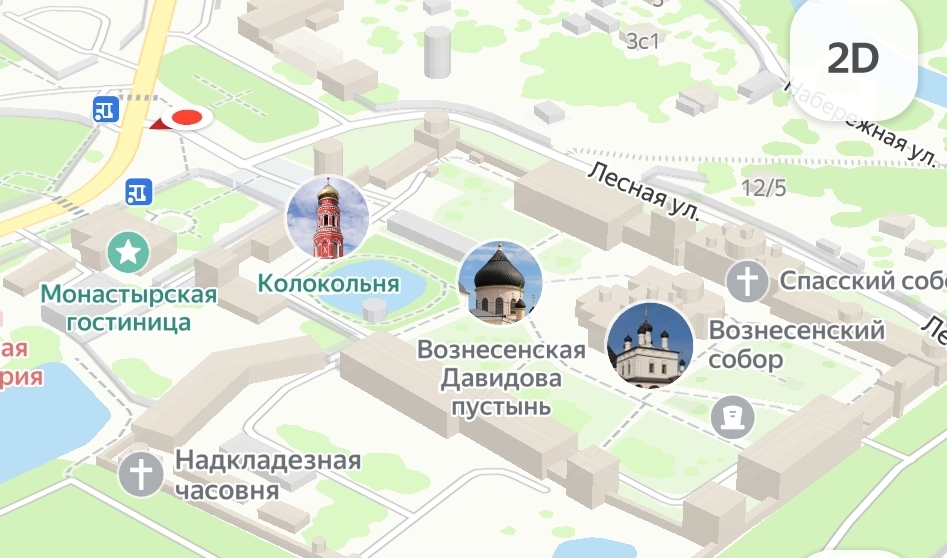947x558 pixels.
Task: Tap the Монастырская гостиница star marker
Action: click(128, 252)
